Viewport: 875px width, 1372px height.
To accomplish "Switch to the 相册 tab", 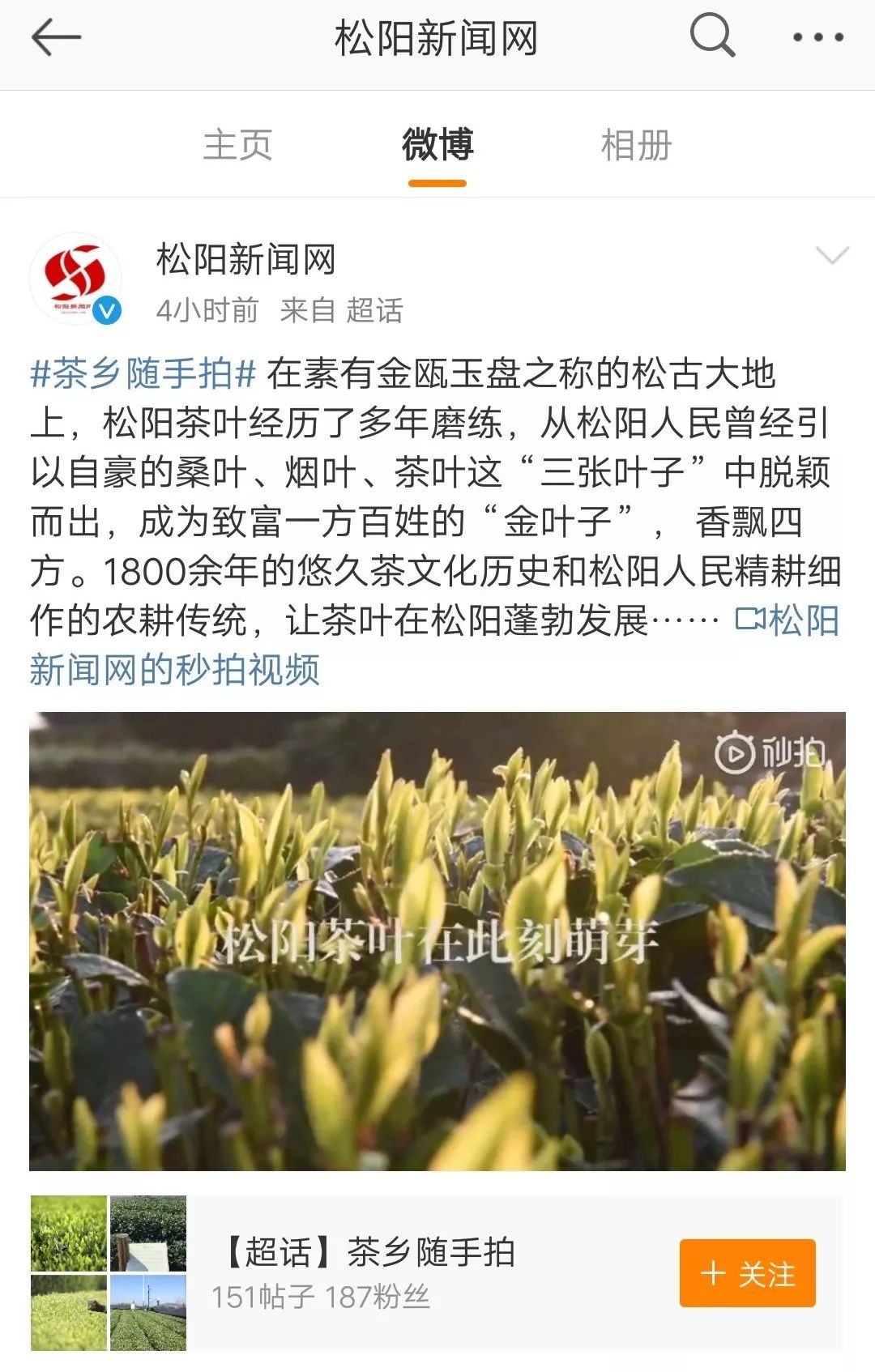I will (x=636, y=145).
